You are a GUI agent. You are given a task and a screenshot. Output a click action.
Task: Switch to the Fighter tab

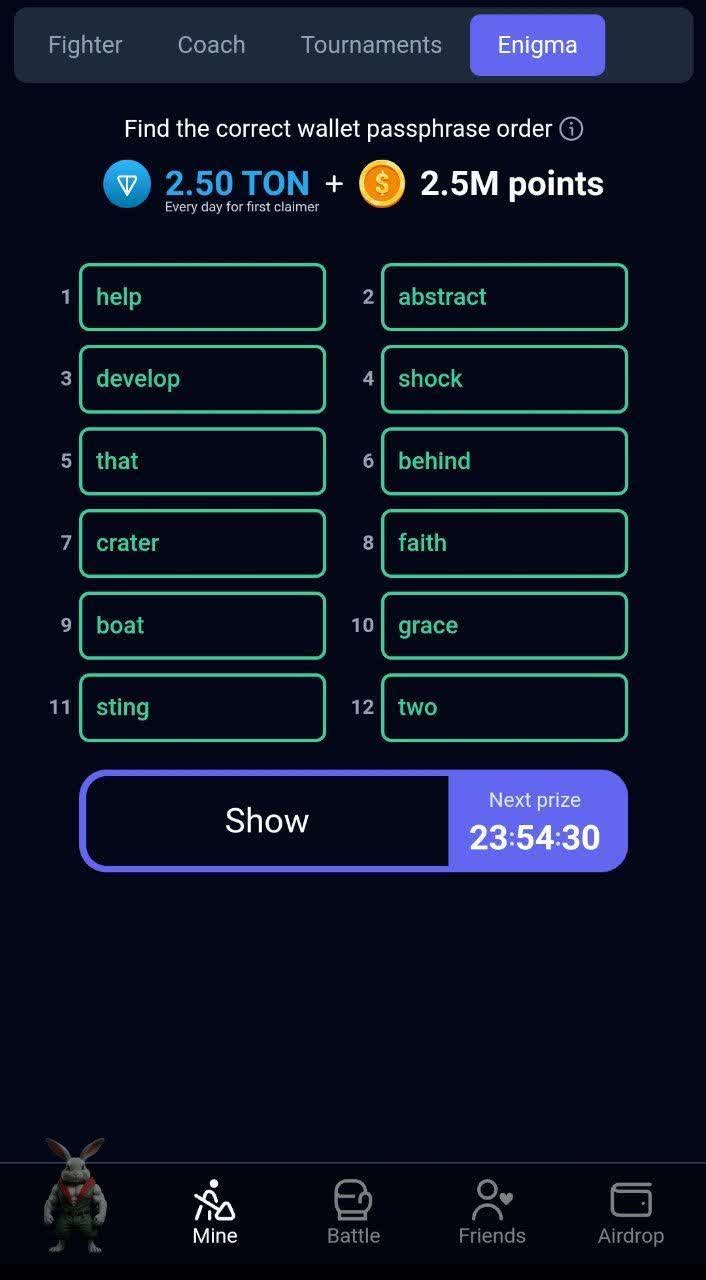(x=85, y=45)
